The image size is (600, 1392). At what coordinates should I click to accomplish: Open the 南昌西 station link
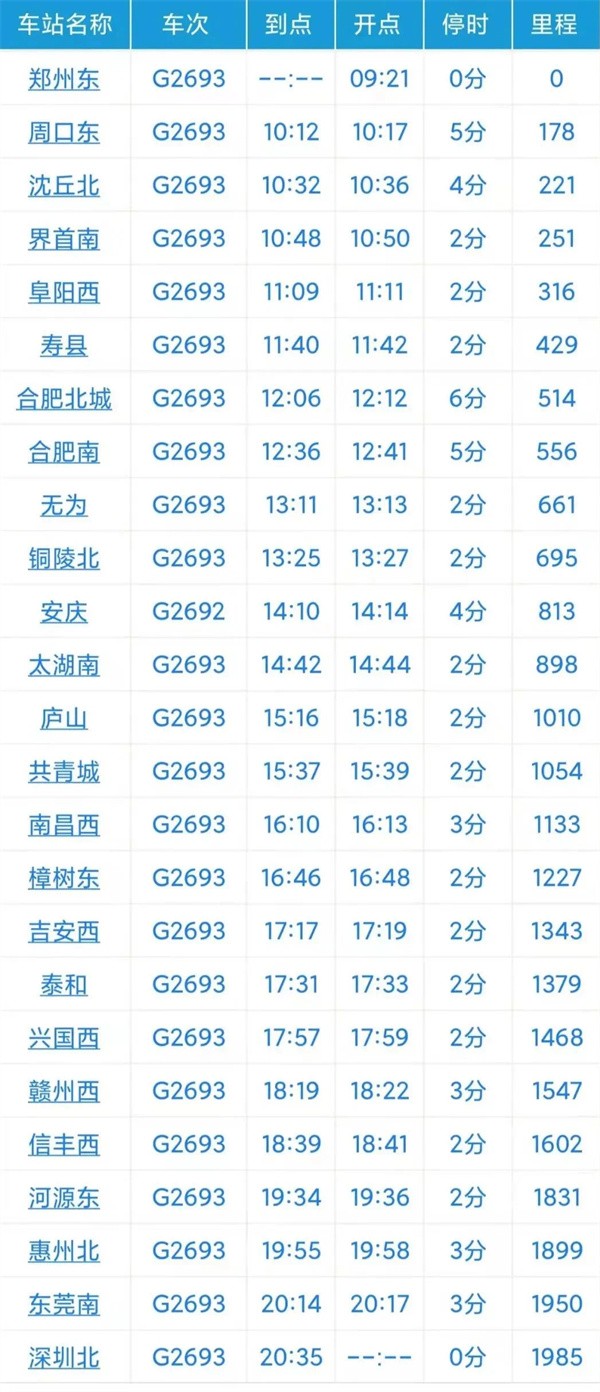tap(64, 825)
